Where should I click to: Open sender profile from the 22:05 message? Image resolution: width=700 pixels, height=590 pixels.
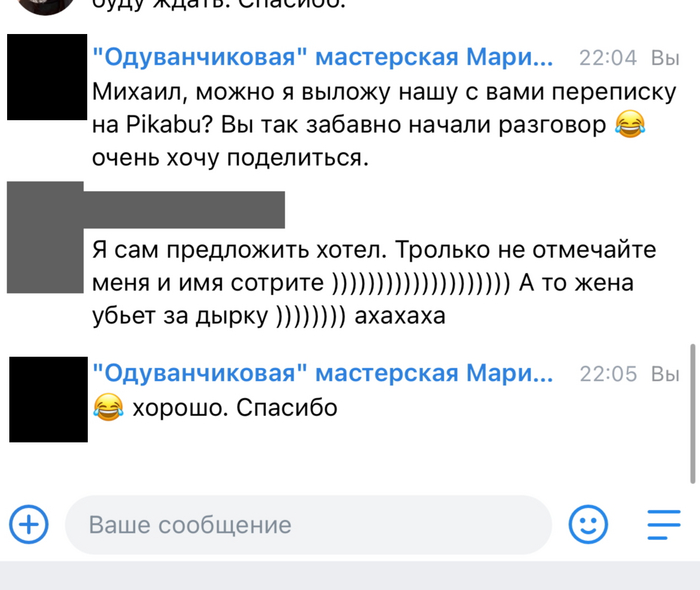click(x=320, y=374)
